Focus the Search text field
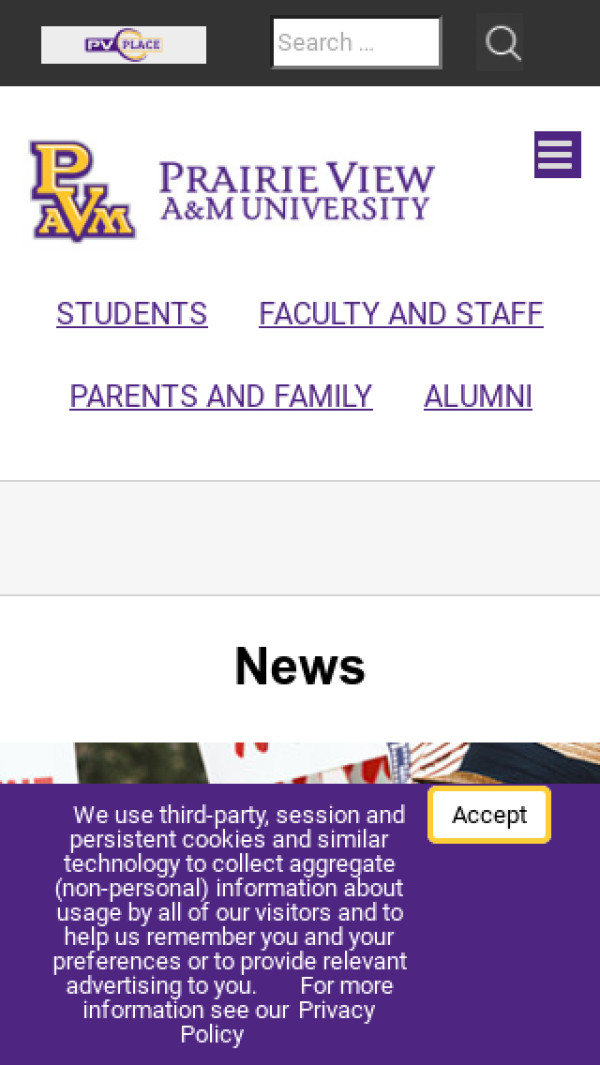This screenshot has height=1065, width=600. [x=356, y=43]
